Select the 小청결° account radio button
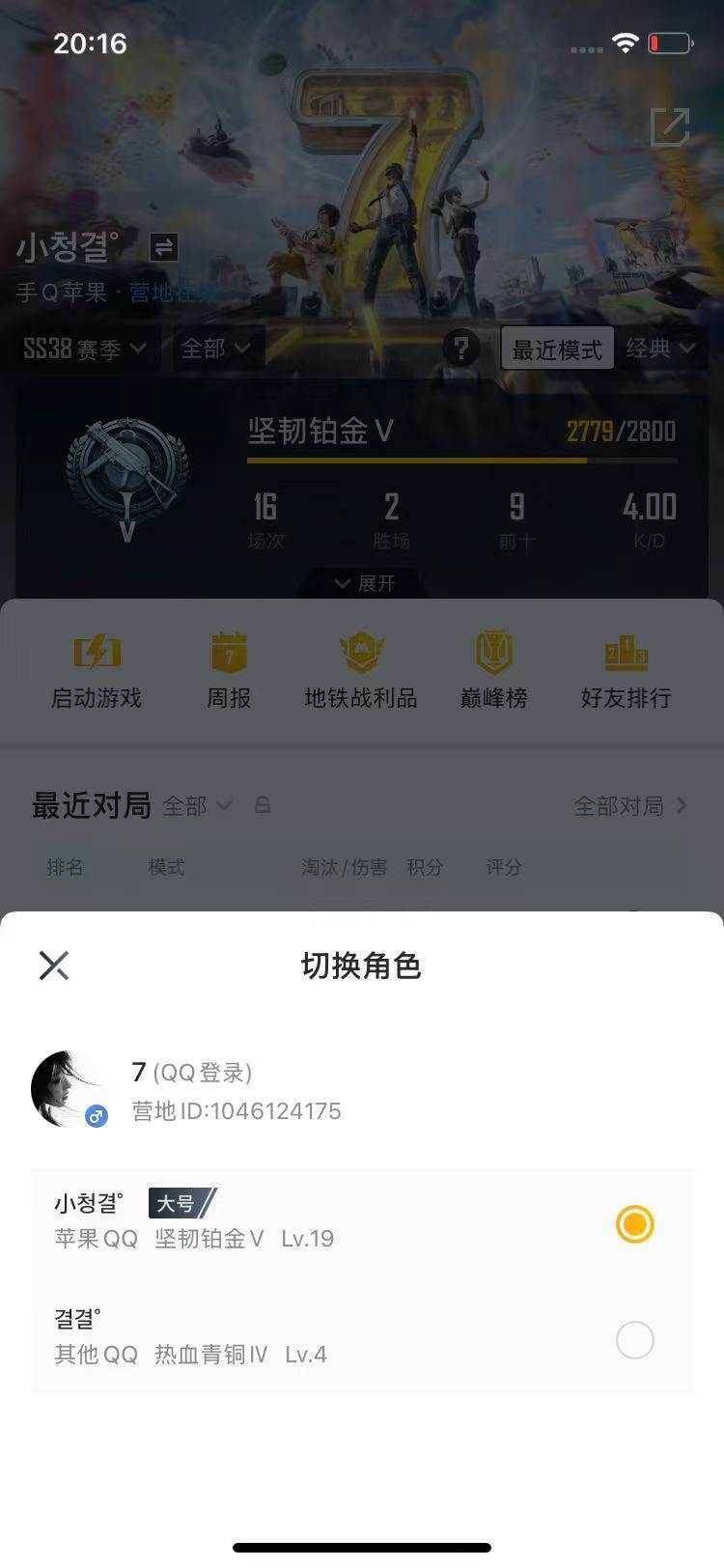The image size is (724, 1568). pyautogui.click(x=634, y=1224)
